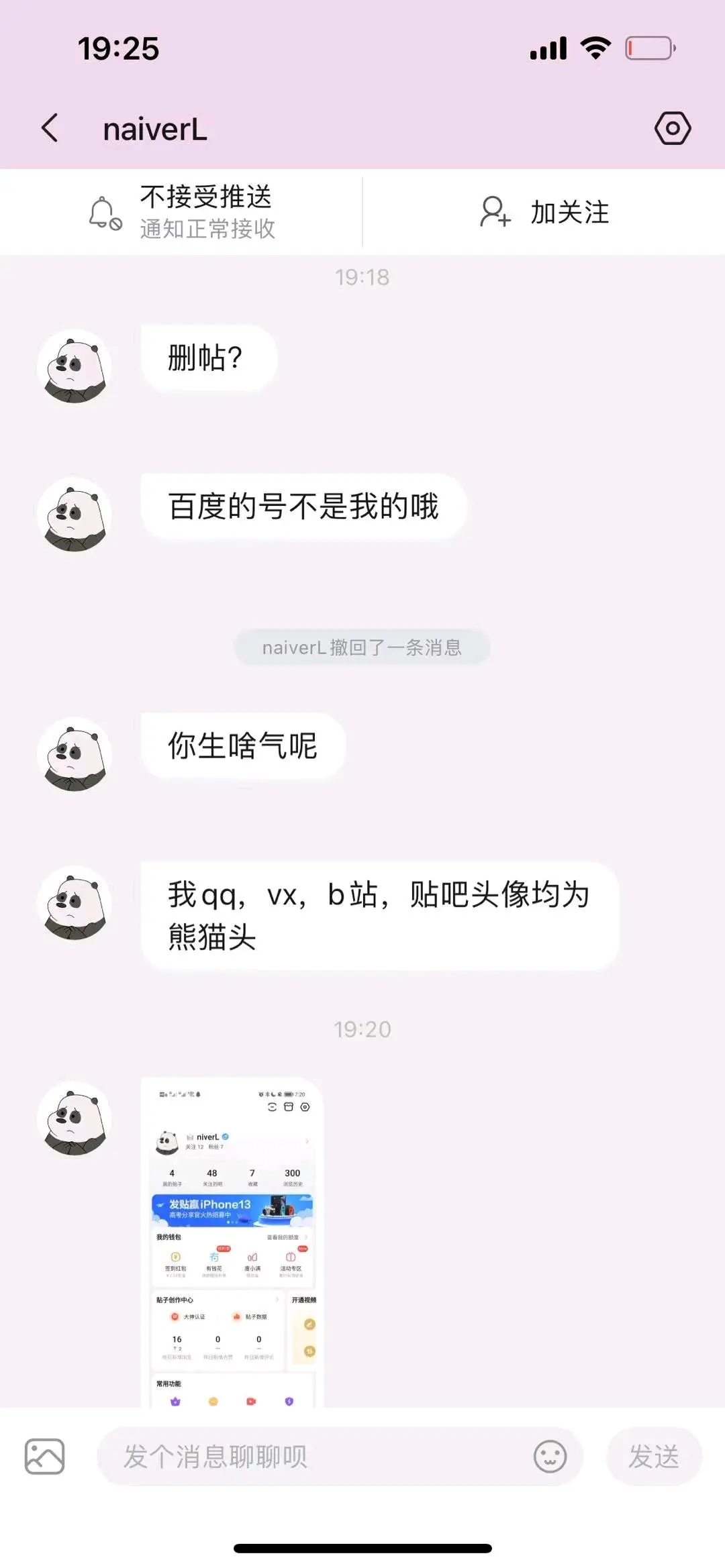Open chat settings hexagon icon
This screenshot has width=725, height=1568.
pos(672,128)
